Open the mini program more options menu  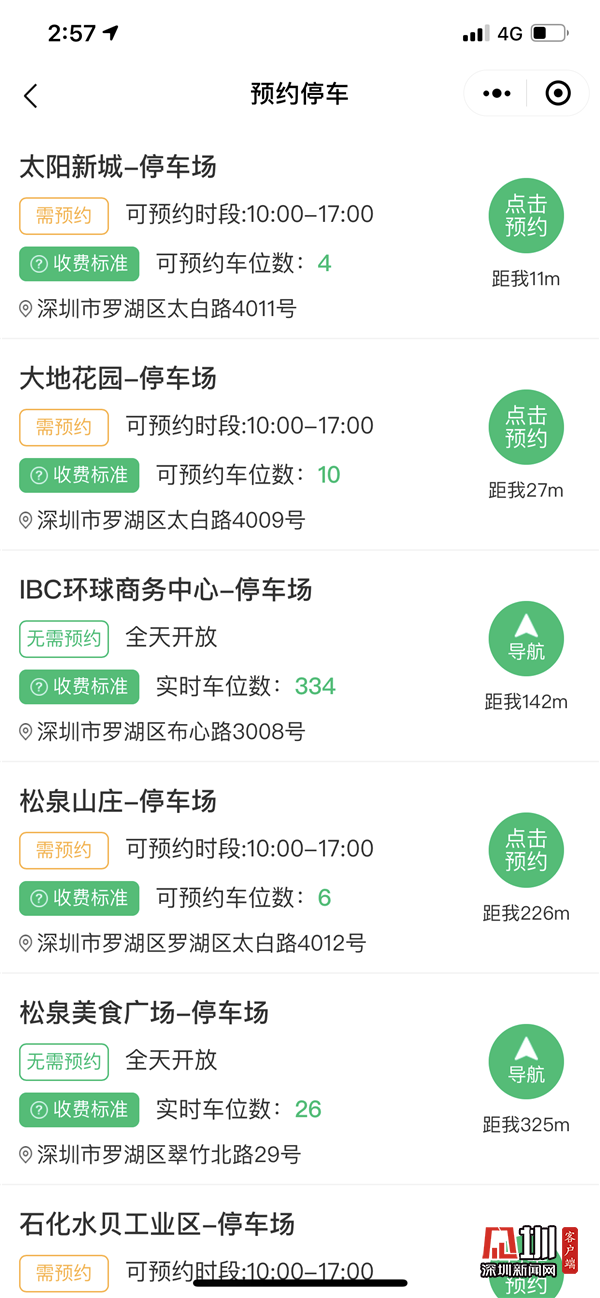pos(497,94)
